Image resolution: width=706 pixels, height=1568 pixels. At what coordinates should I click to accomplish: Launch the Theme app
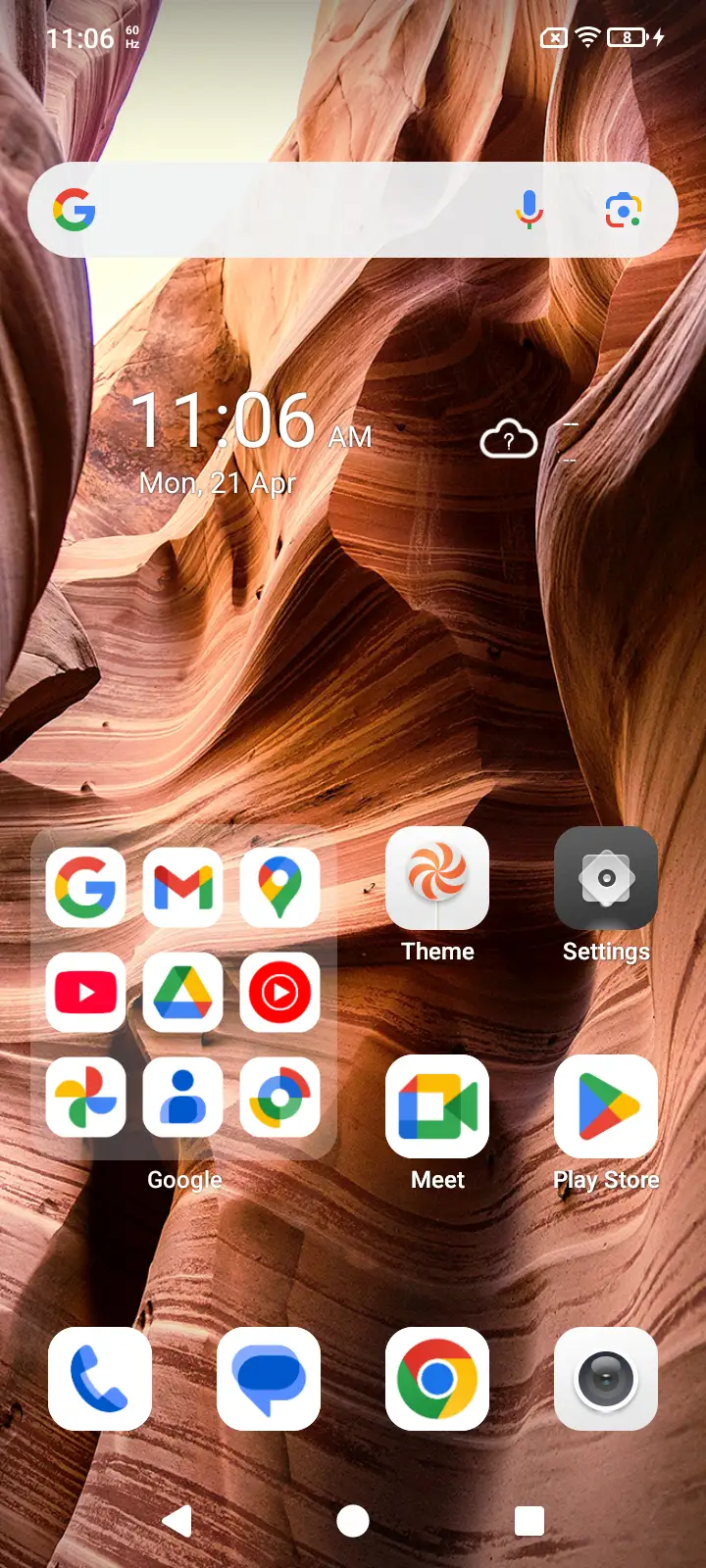click(x=437, y=878)
